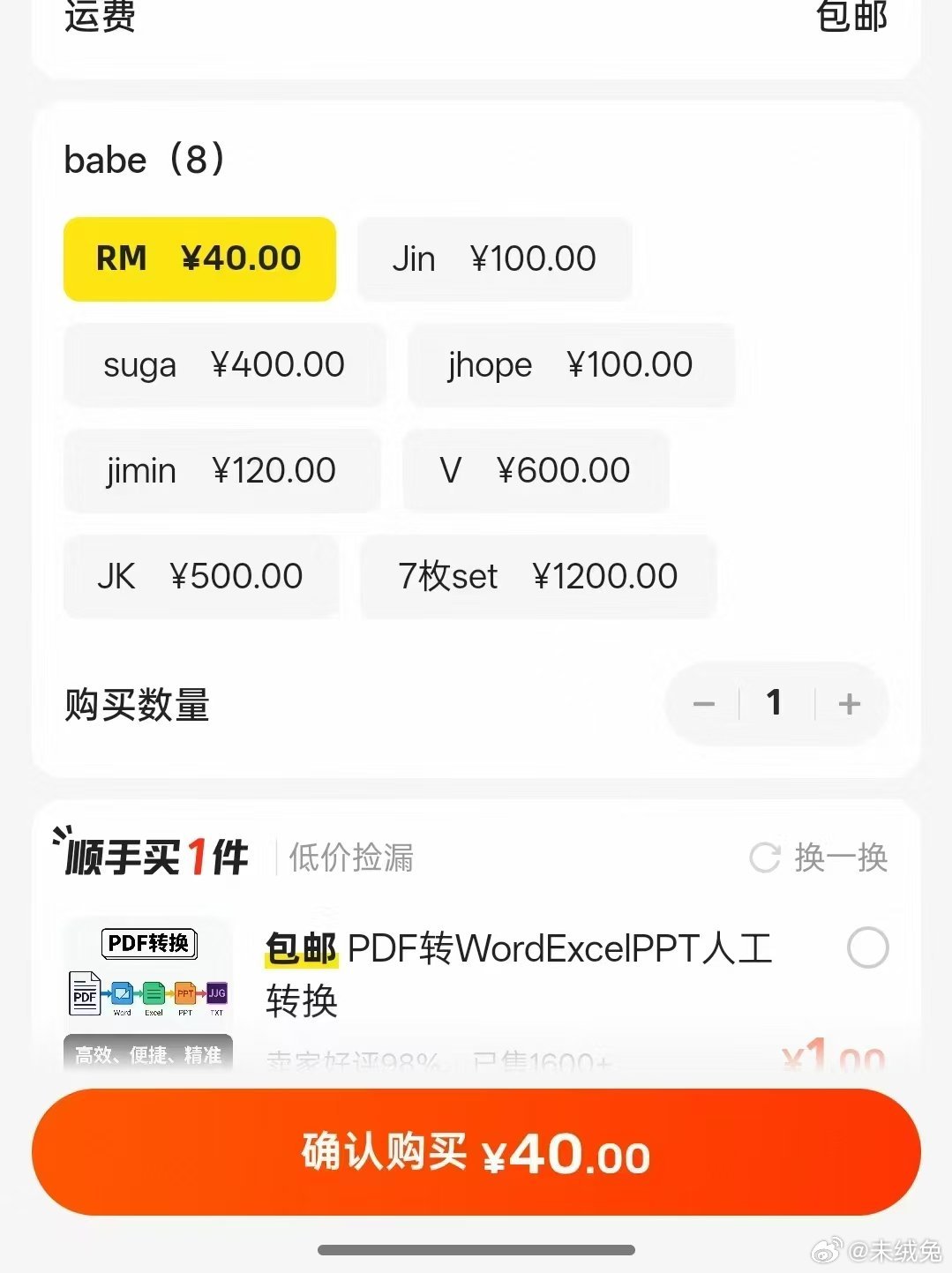Increase purchase quantity with the plus icon
The height and width of the screenshot is (1273, 952).
[x=848, y=703]
